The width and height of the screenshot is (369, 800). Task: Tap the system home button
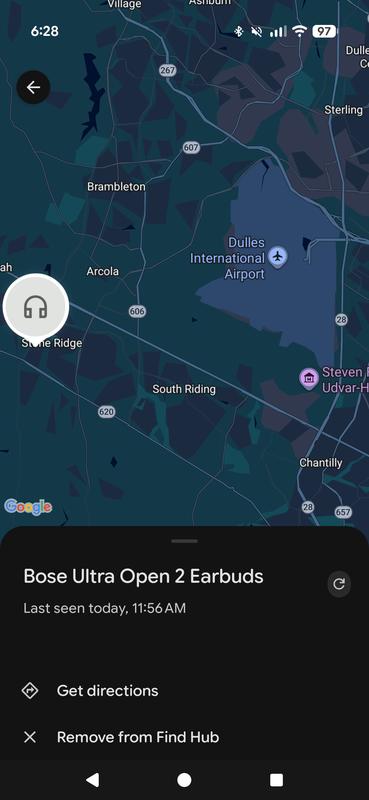tap(184, 780)
